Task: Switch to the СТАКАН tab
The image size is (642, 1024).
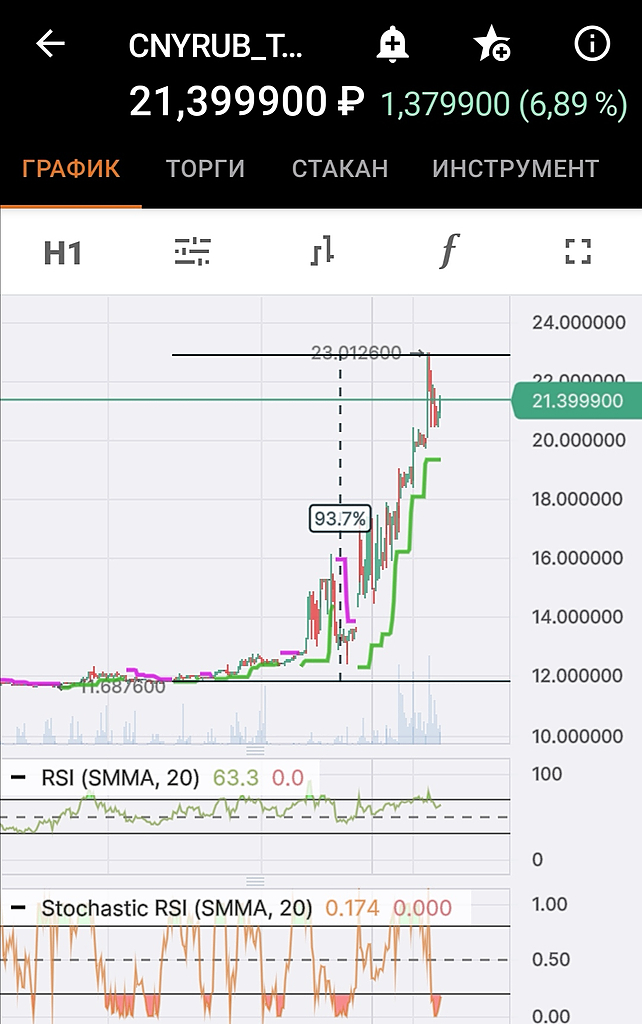Action: (340, 169)
